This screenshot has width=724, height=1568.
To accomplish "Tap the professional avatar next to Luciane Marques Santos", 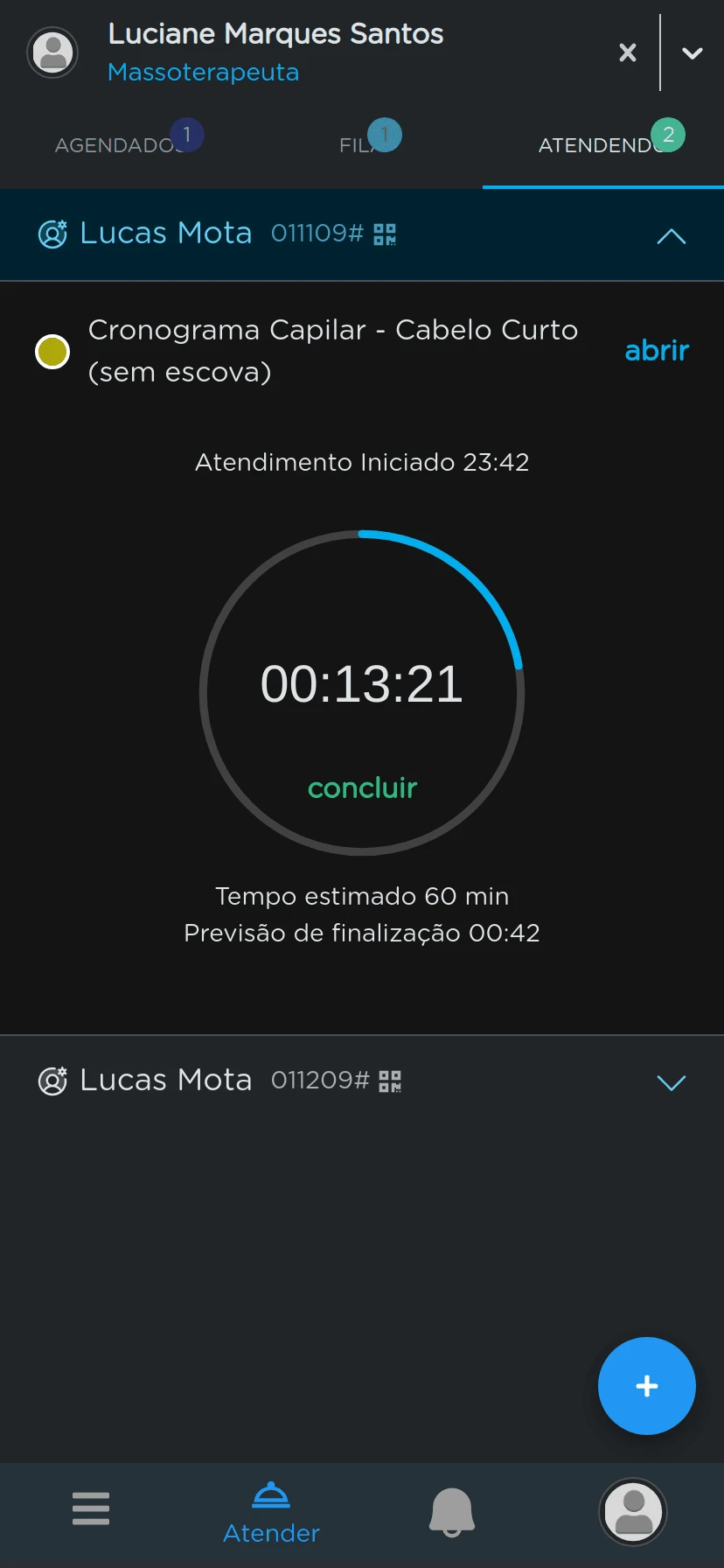I will [52, 52].
